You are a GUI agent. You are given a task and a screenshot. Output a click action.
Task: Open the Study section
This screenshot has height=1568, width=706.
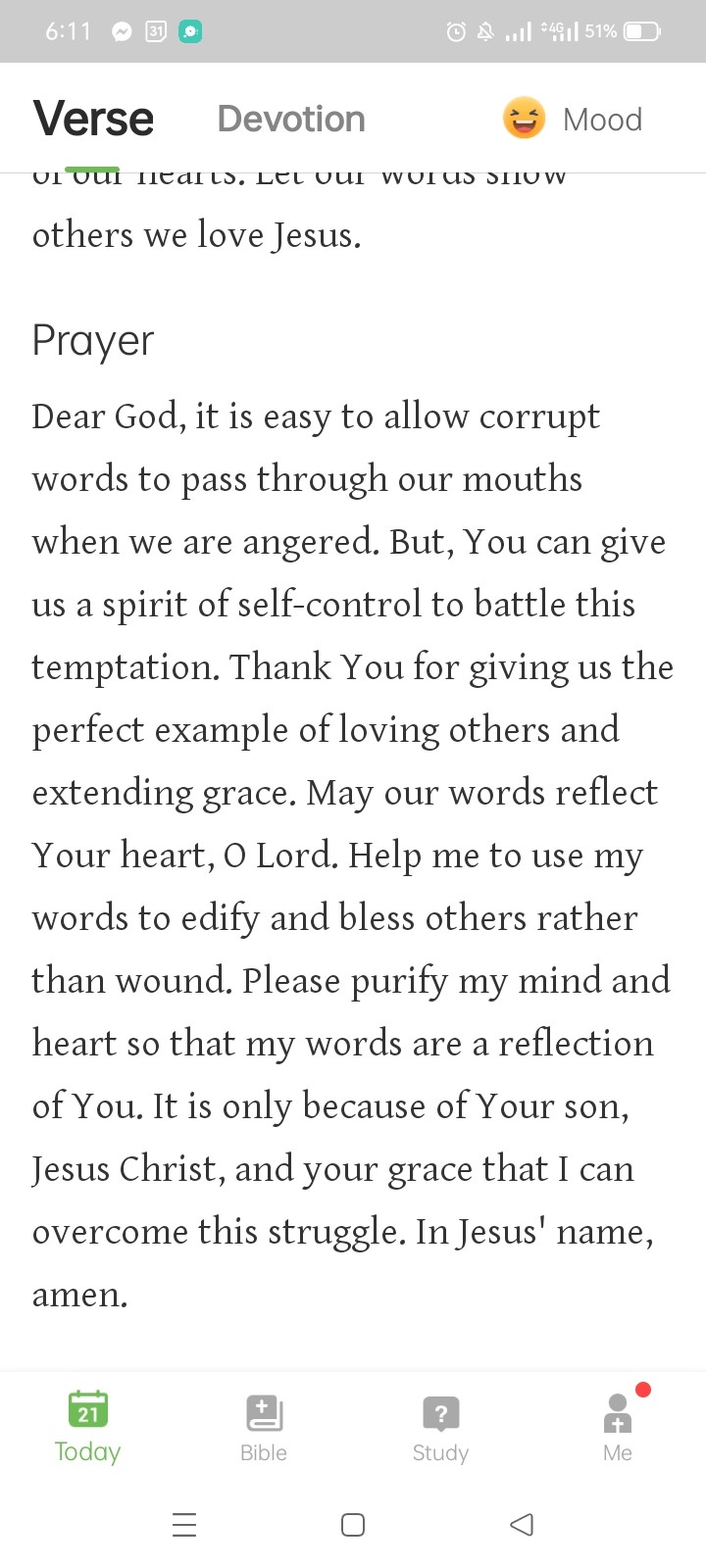click(x=440, y=1429)
